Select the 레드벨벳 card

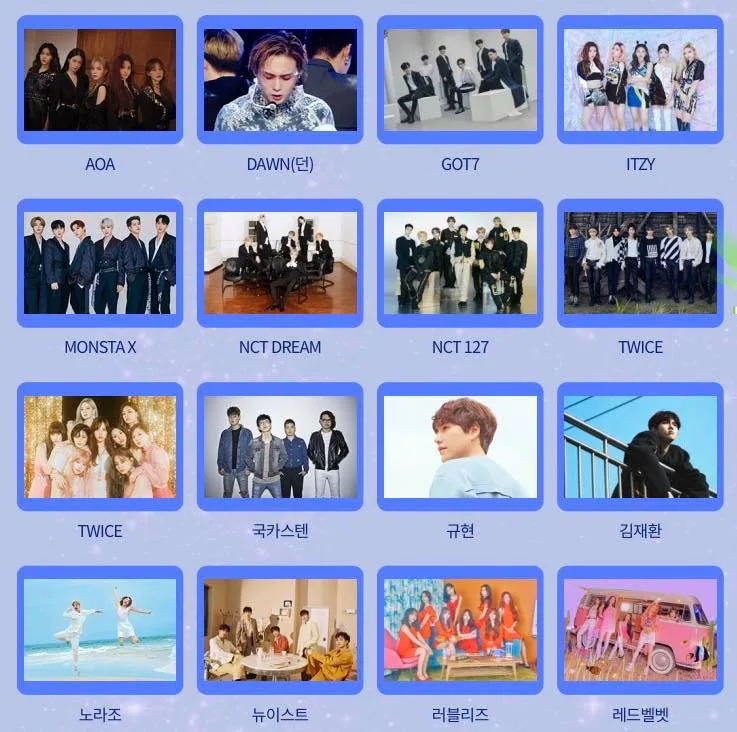point(640,630)
